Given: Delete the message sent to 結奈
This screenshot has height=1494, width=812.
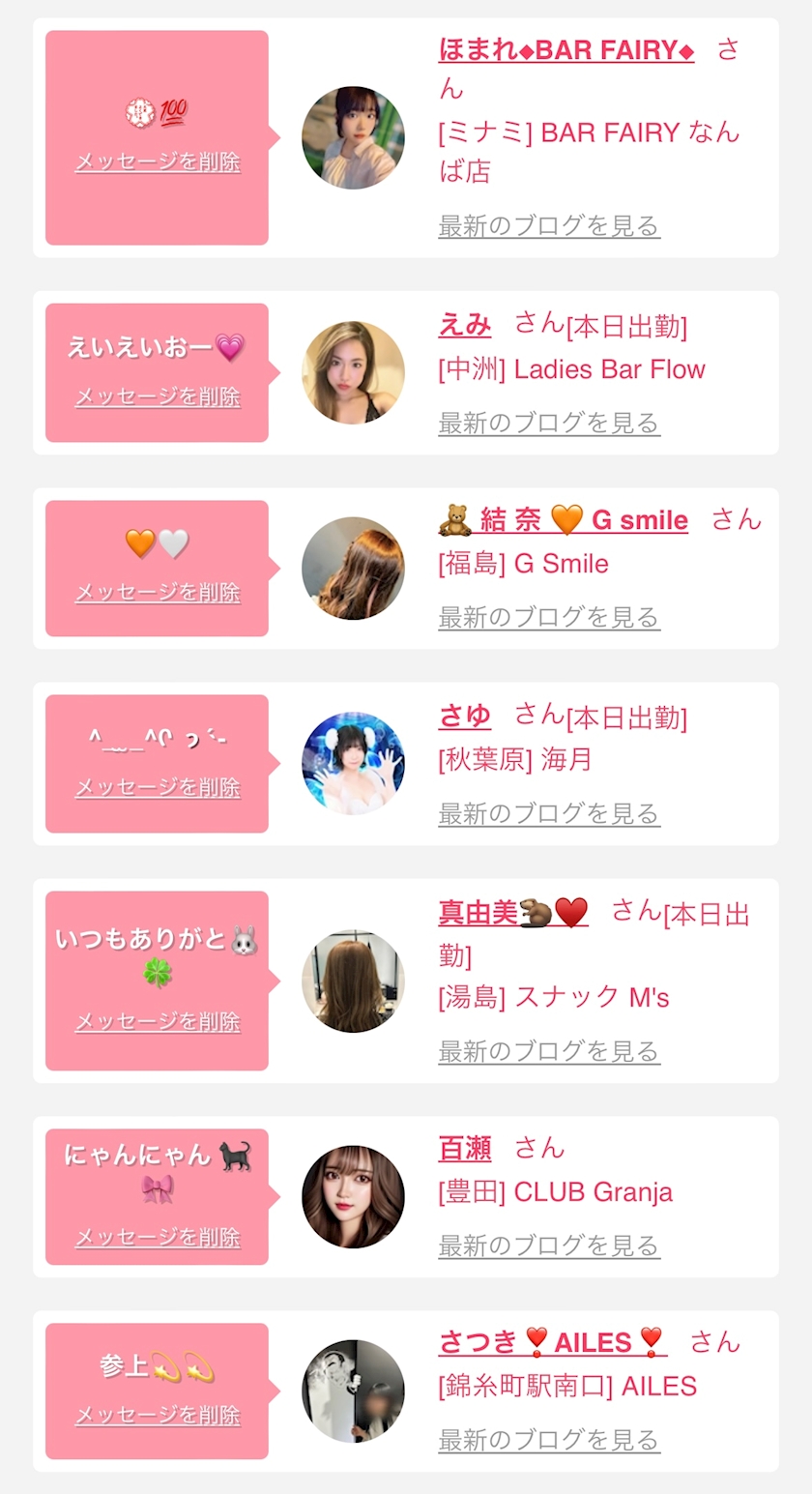Looking at the screenshot, I should point(158,593).
